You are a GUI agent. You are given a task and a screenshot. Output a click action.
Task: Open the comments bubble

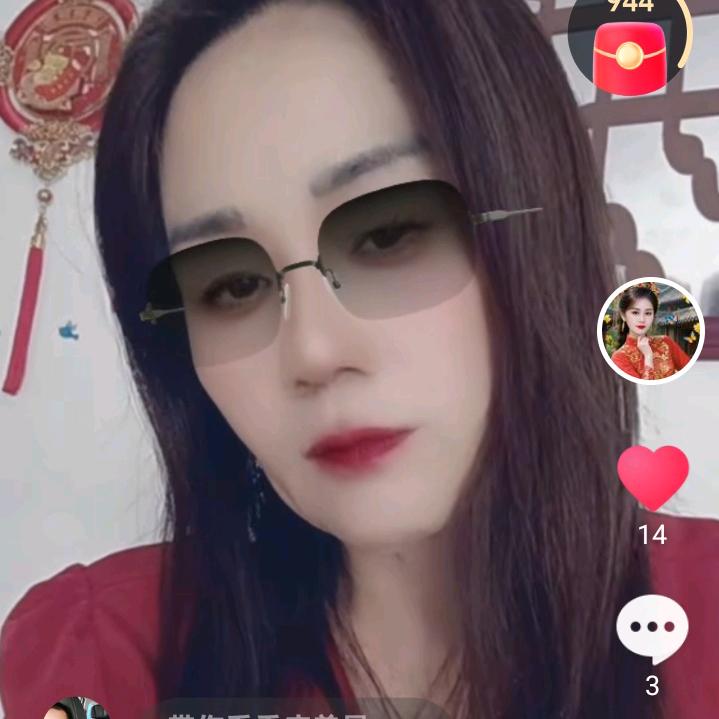pos(652,630)
